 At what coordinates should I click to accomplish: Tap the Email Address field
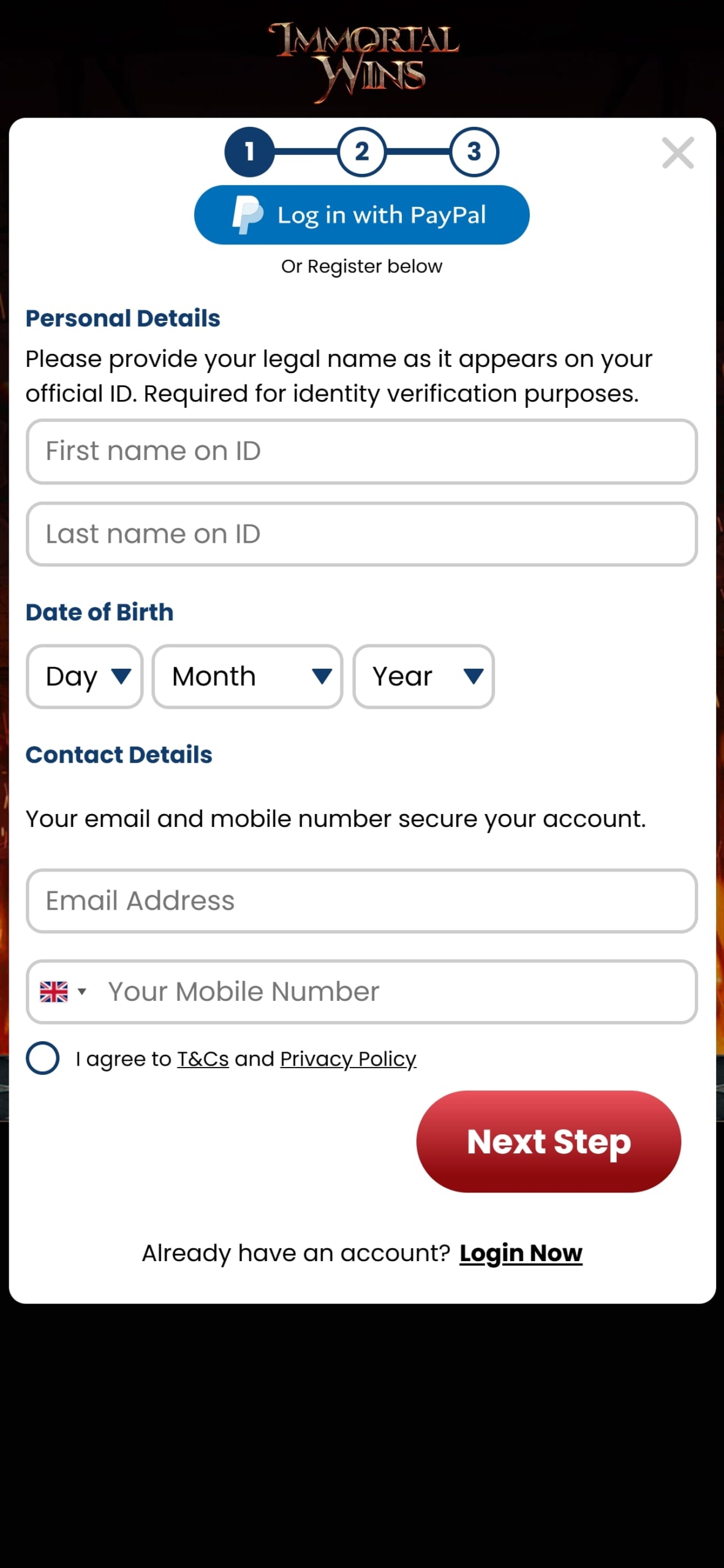click(x=361, y=900)
